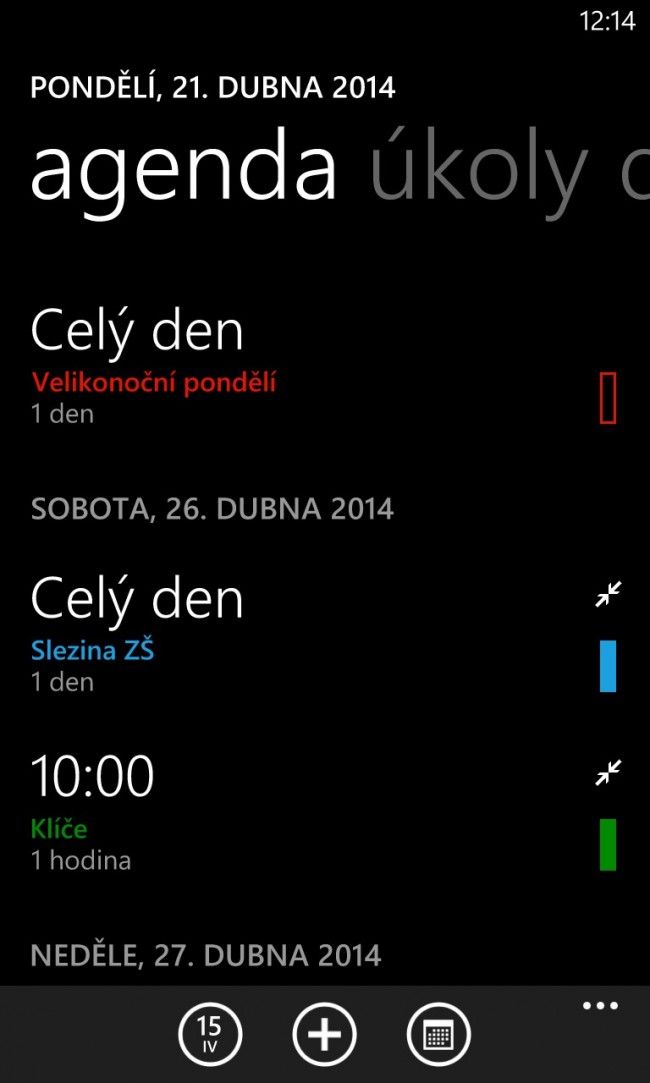
Task: Jump to today via the 15 IV button
Action: [x=210, y=1035]
